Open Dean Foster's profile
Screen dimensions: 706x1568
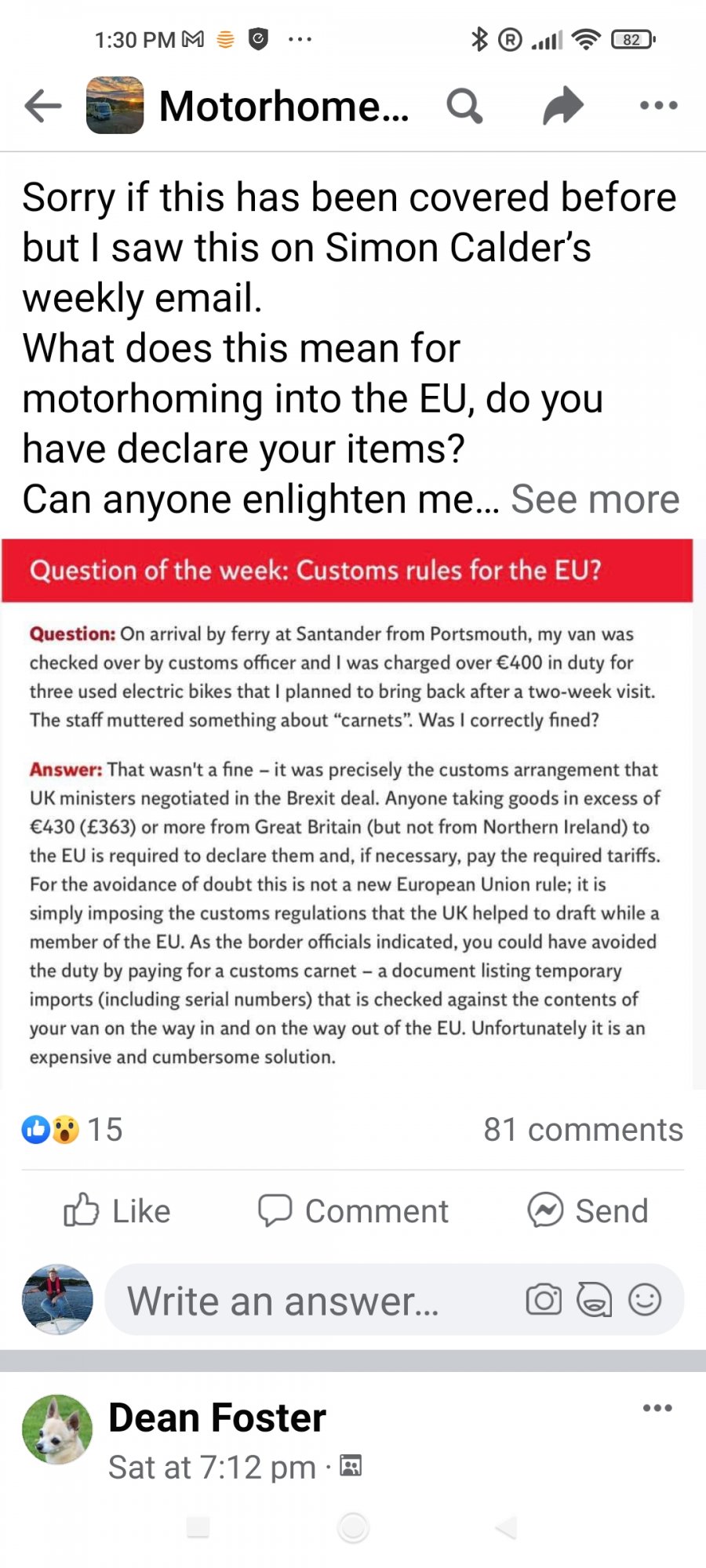point(217,1418)
